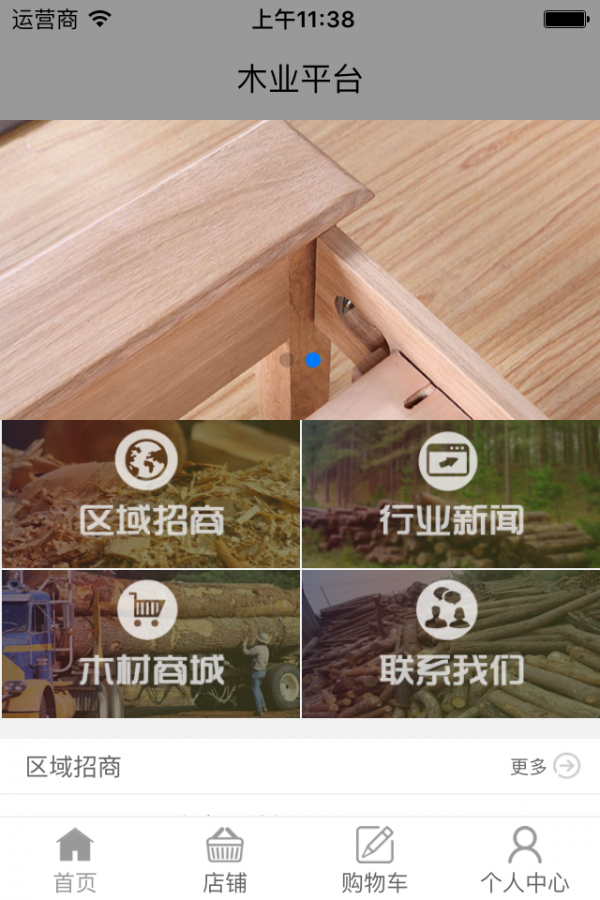Switch to the 首页 tab
This screenshot has width=600, height=900.
75,860
